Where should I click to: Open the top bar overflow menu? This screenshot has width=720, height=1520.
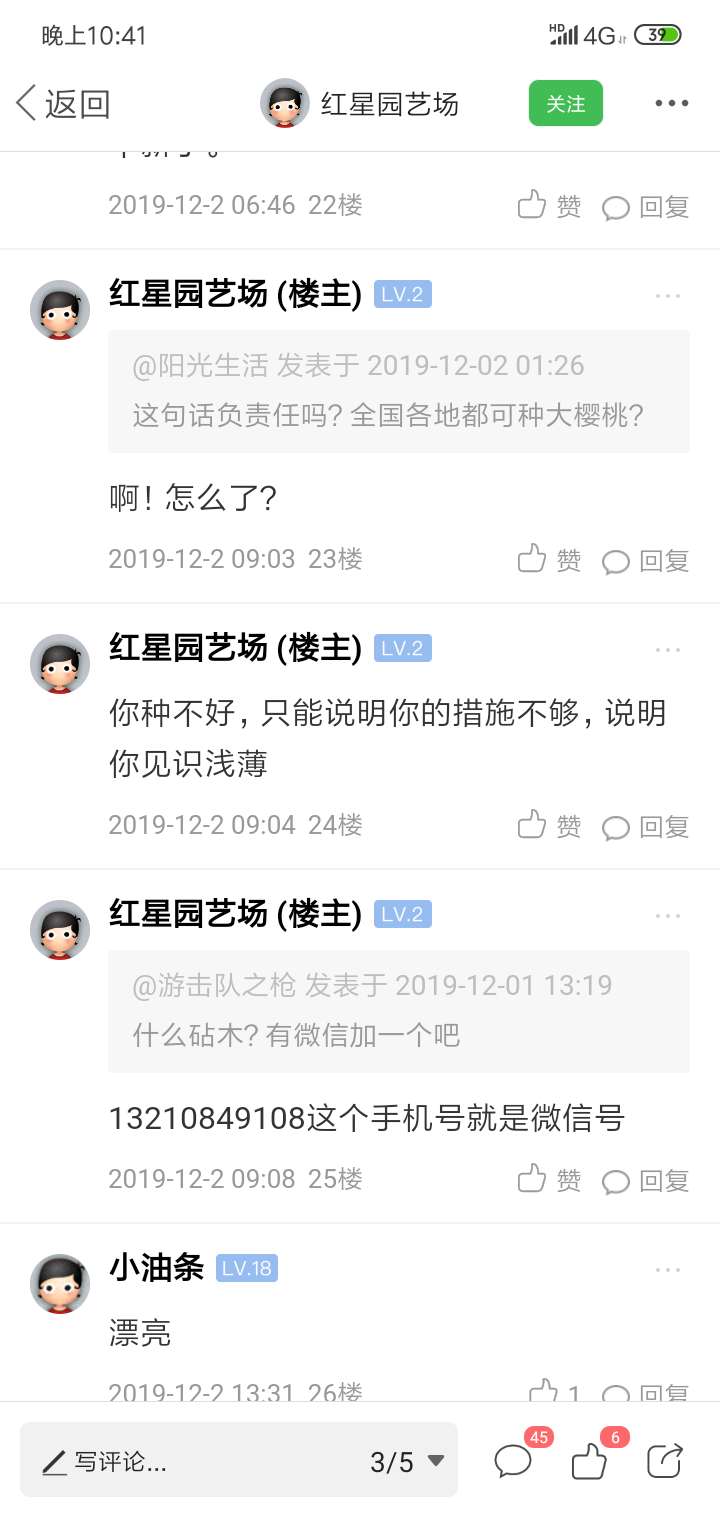click(x=671, y=103)
